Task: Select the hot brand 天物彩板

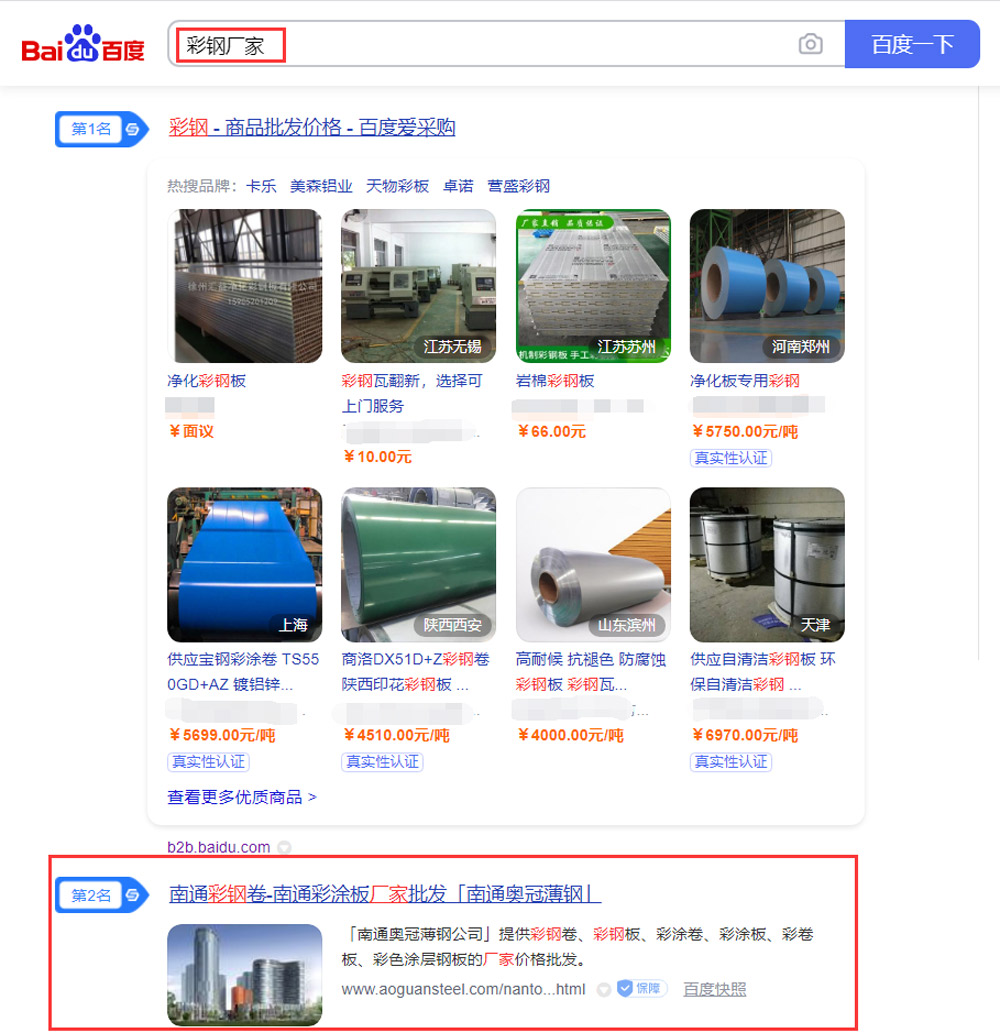Action: pos(397,186)
